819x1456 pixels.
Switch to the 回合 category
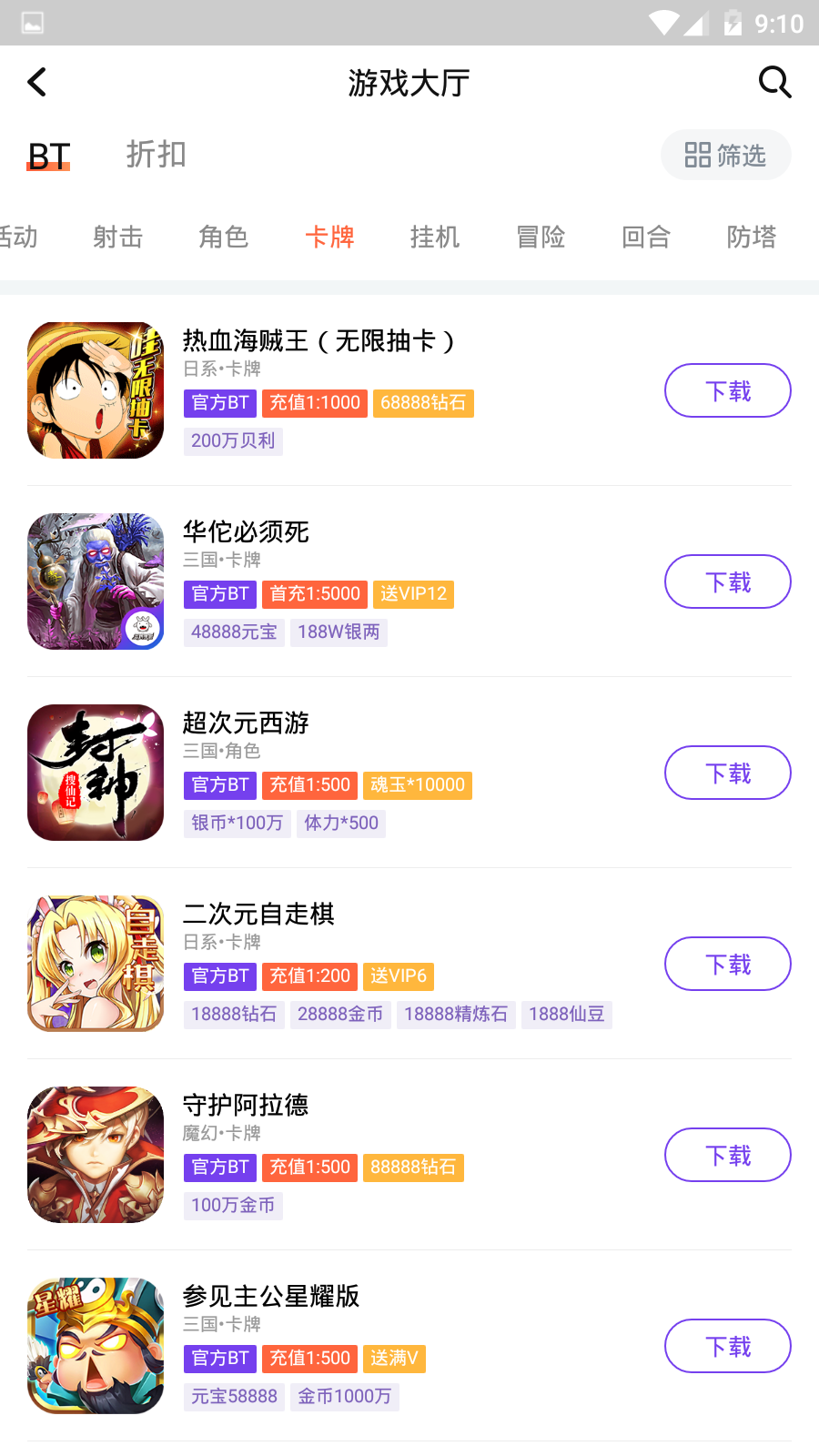646,238
